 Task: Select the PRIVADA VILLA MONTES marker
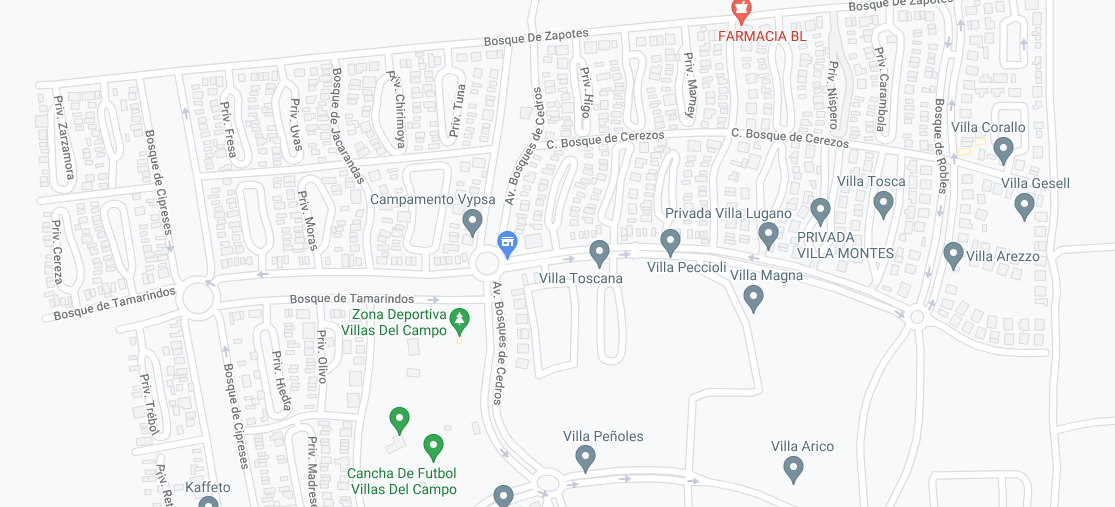click(x=821, y=212)
